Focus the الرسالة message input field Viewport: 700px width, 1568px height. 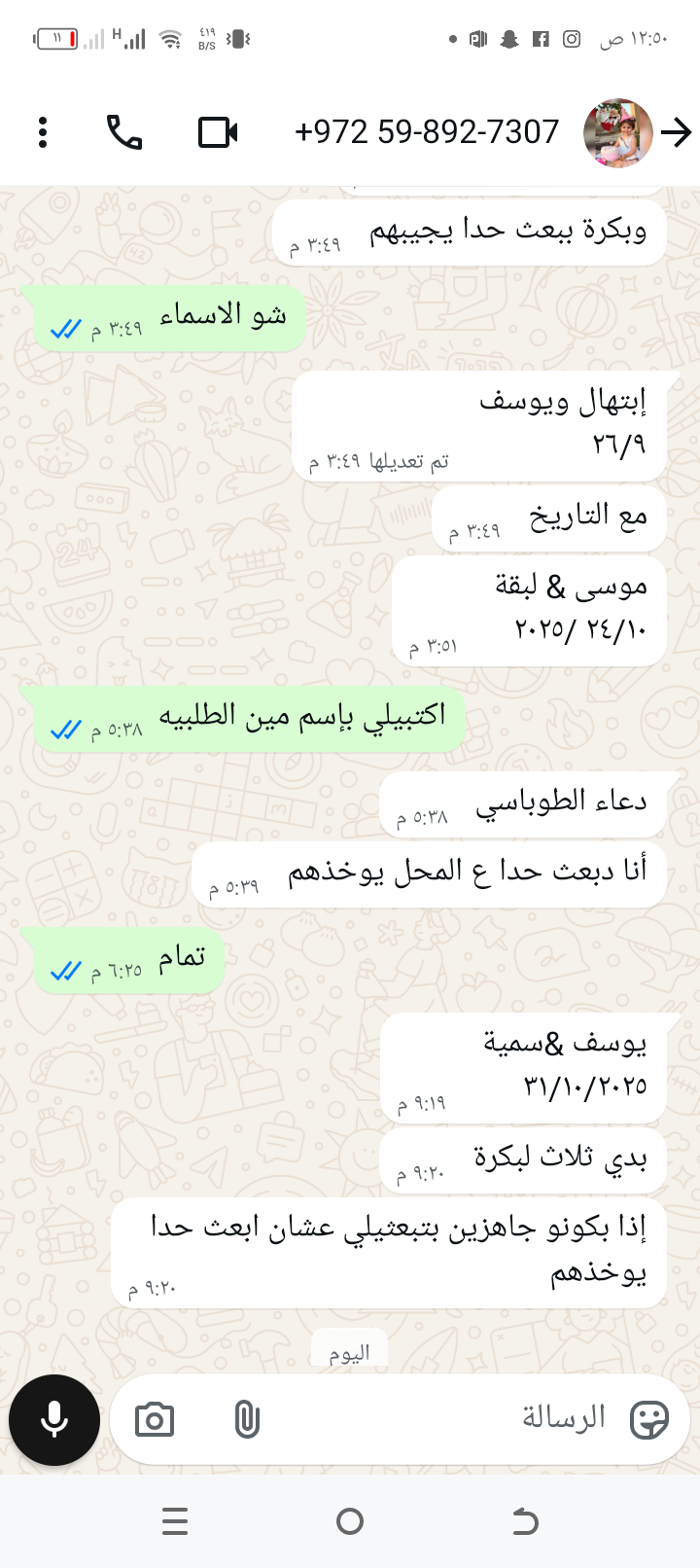(437, 1418)
